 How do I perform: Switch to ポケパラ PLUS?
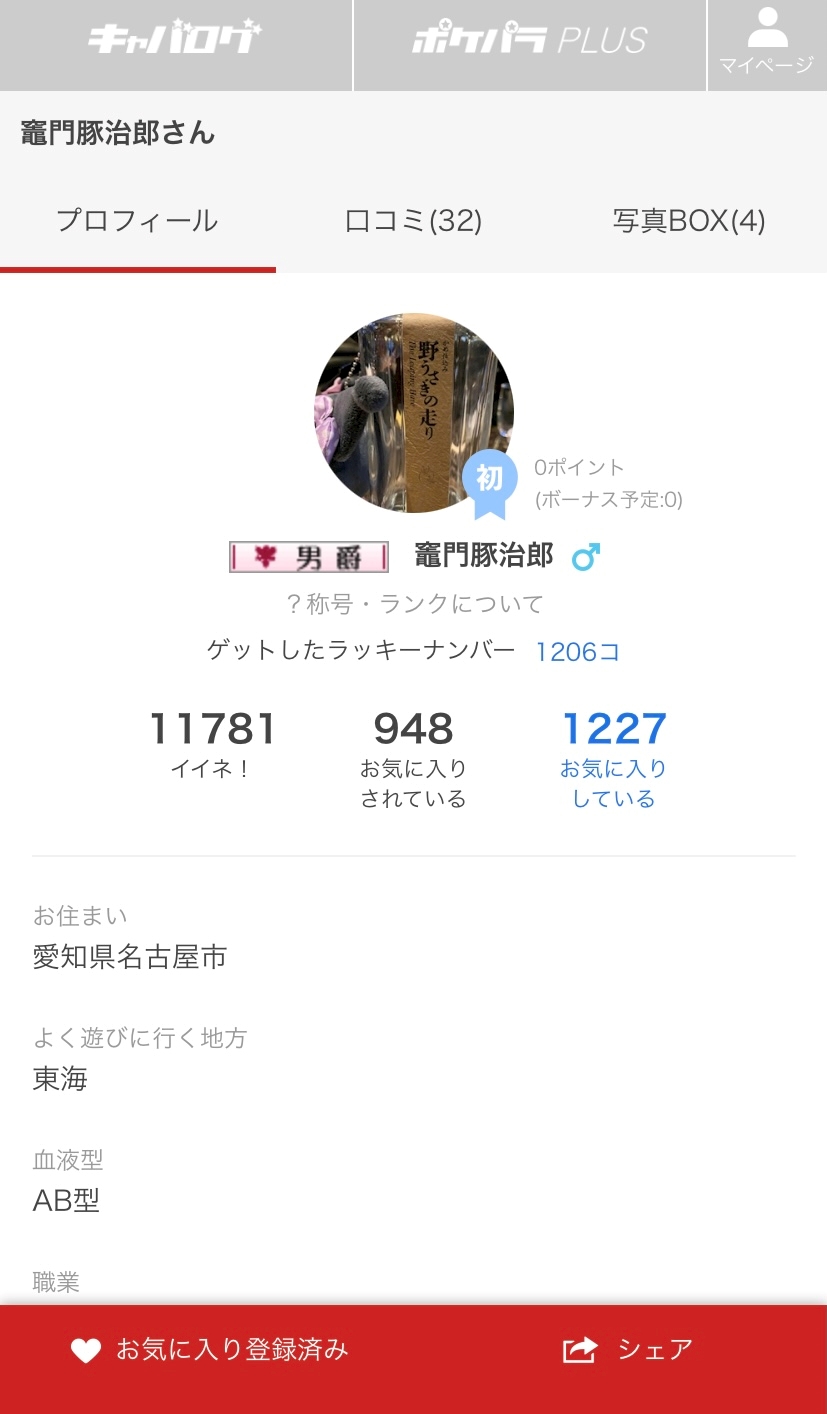(530, 45)
